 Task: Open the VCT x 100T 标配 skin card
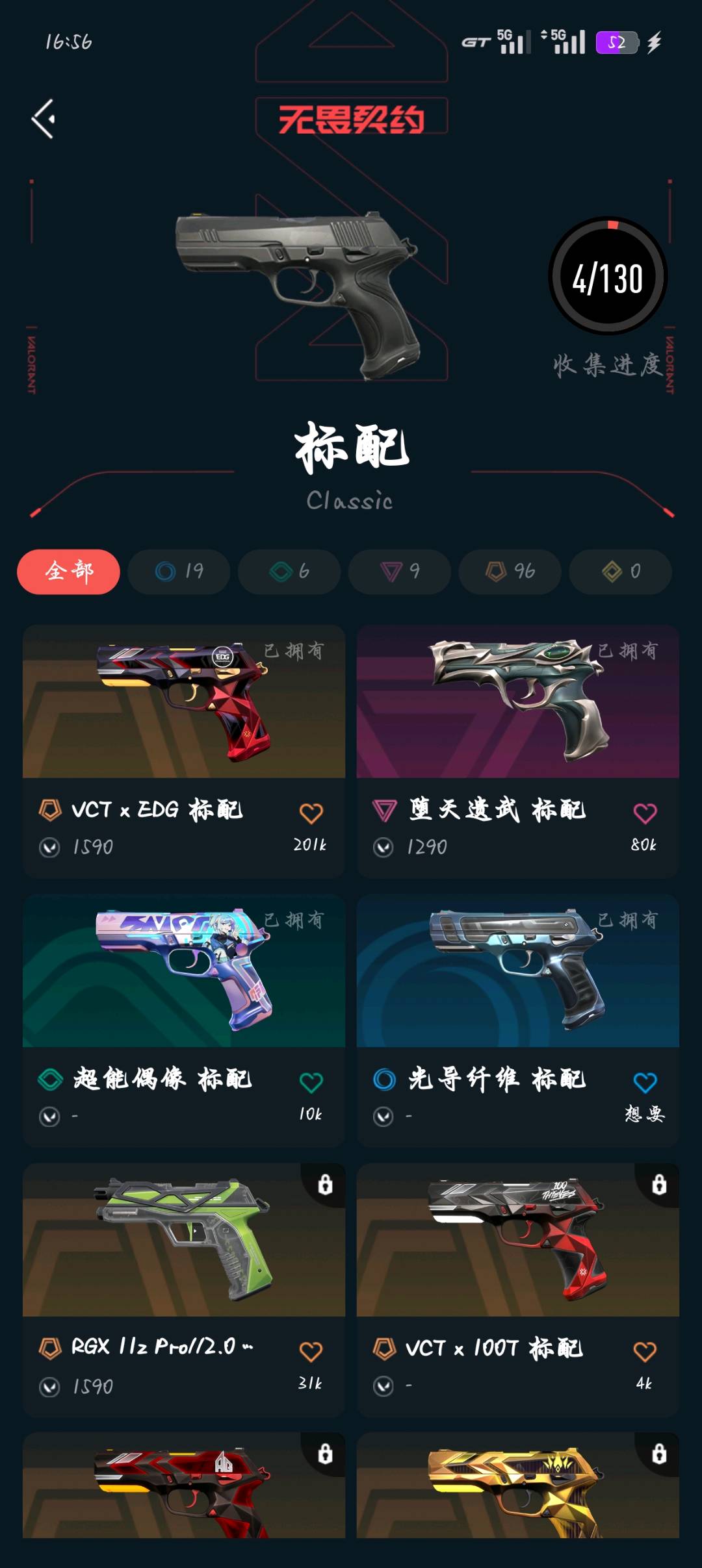tap(517, 1241)
